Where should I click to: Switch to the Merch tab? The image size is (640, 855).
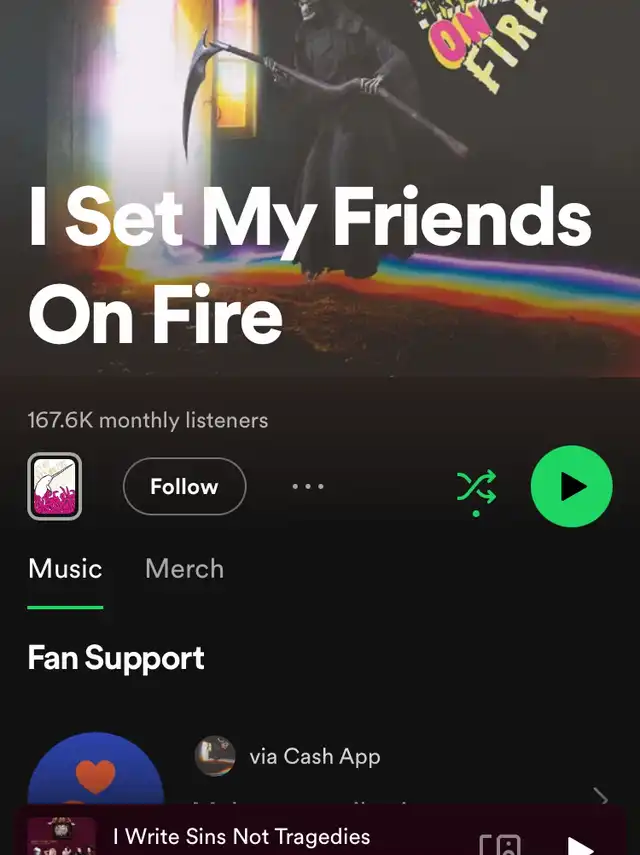point(184,569)
